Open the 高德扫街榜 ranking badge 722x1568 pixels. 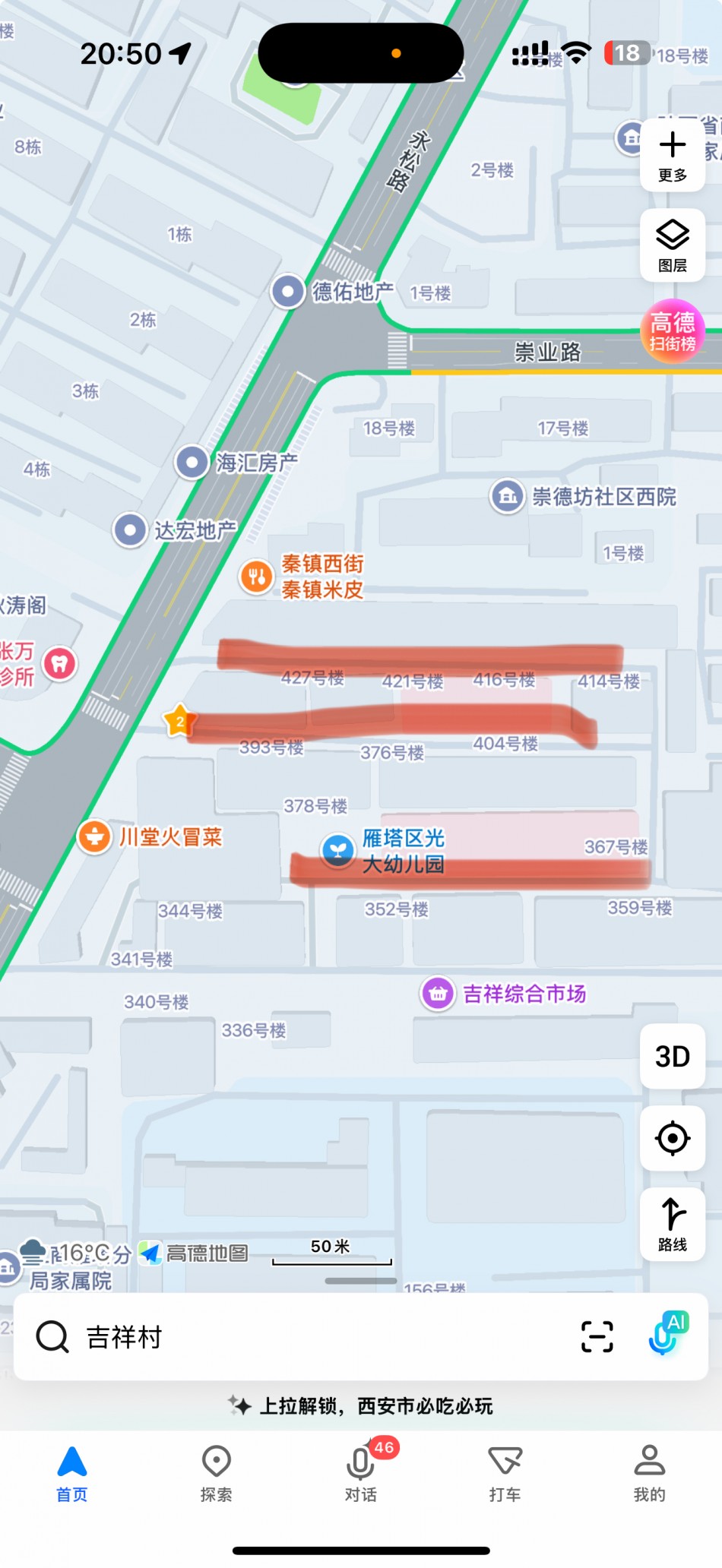(673, 332)
